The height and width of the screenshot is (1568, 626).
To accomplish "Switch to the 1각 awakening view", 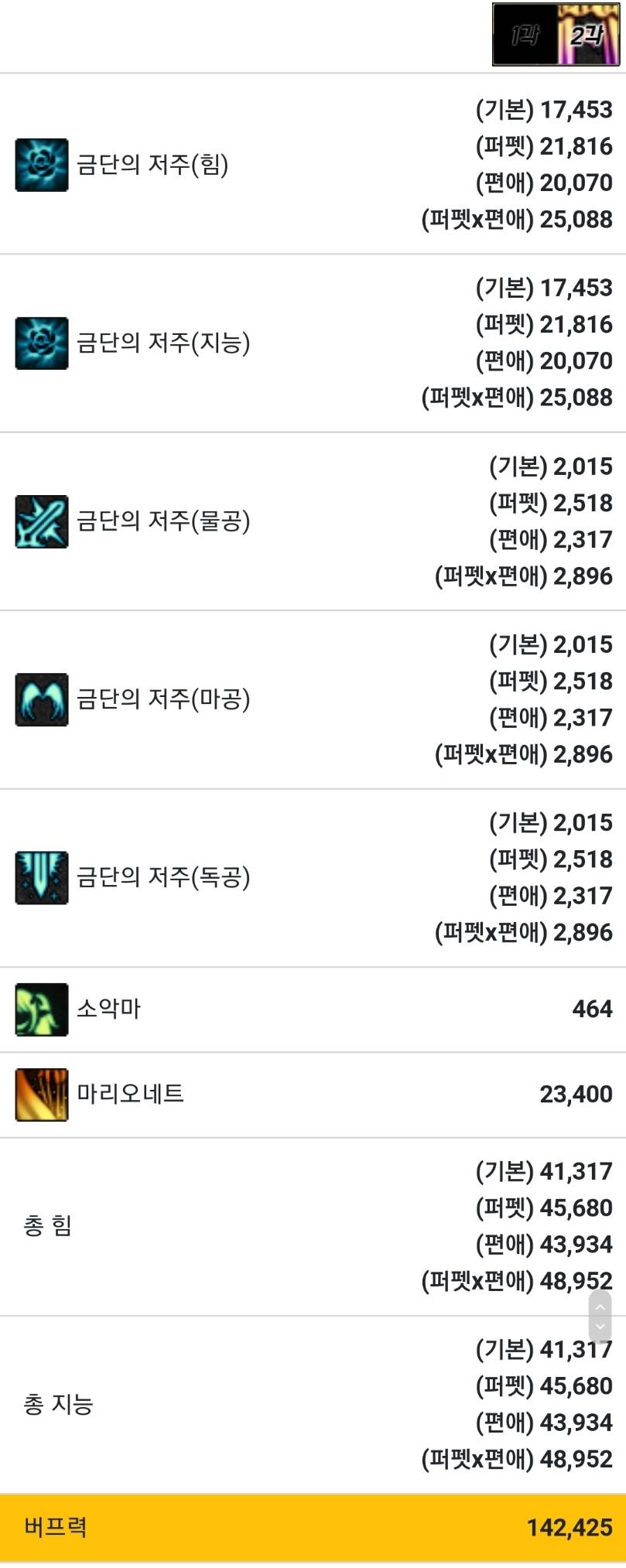I will coord(525,35).
